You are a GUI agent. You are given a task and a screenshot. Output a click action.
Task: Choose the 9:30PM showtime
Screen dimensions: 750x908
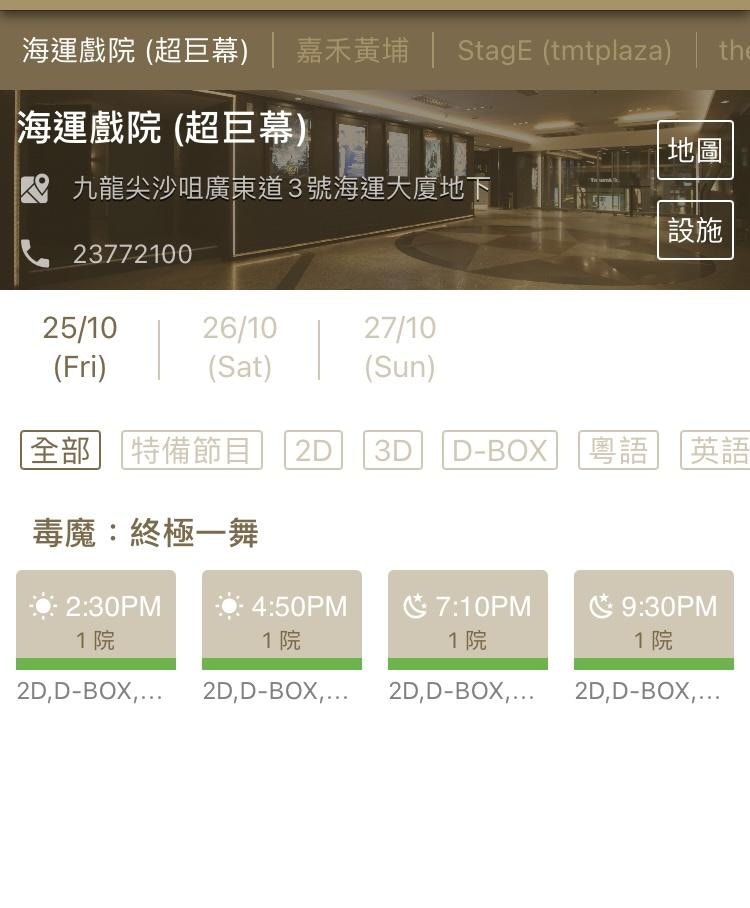tap(654, 619)
